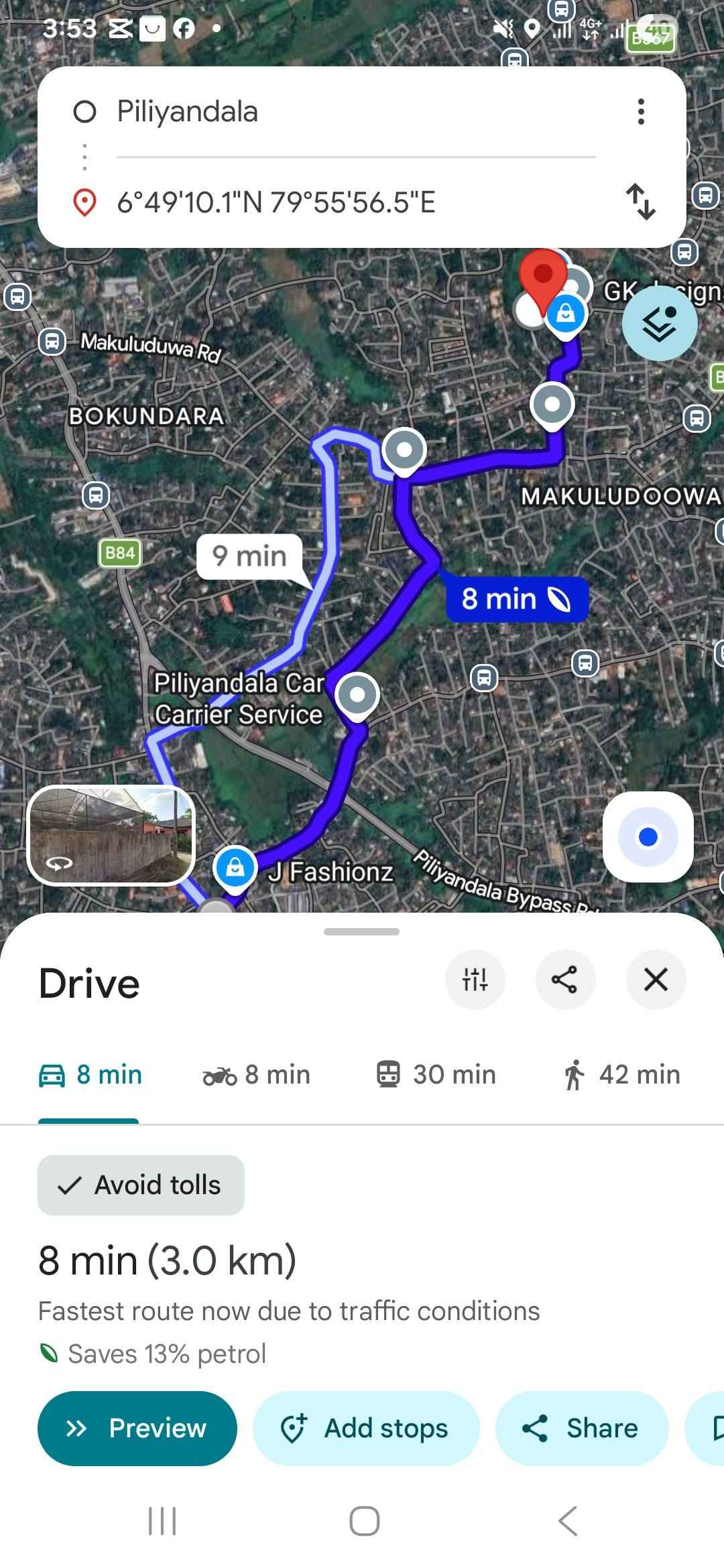Center map on my location
Viewport: 724px width, 1568px height.
pos(648,837)
